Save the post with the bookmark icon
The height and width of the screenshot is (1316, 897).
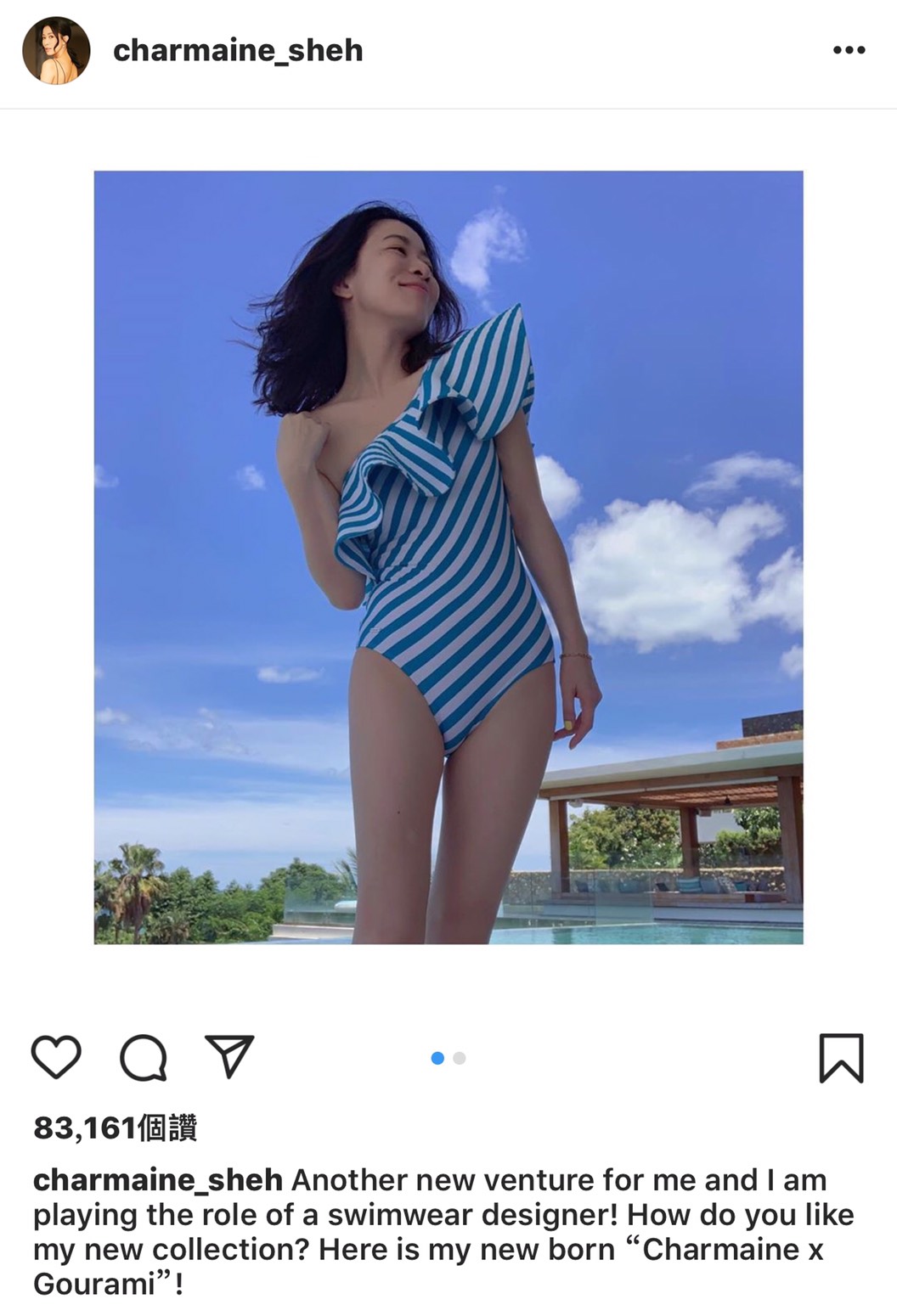(x=841, y=1057)
